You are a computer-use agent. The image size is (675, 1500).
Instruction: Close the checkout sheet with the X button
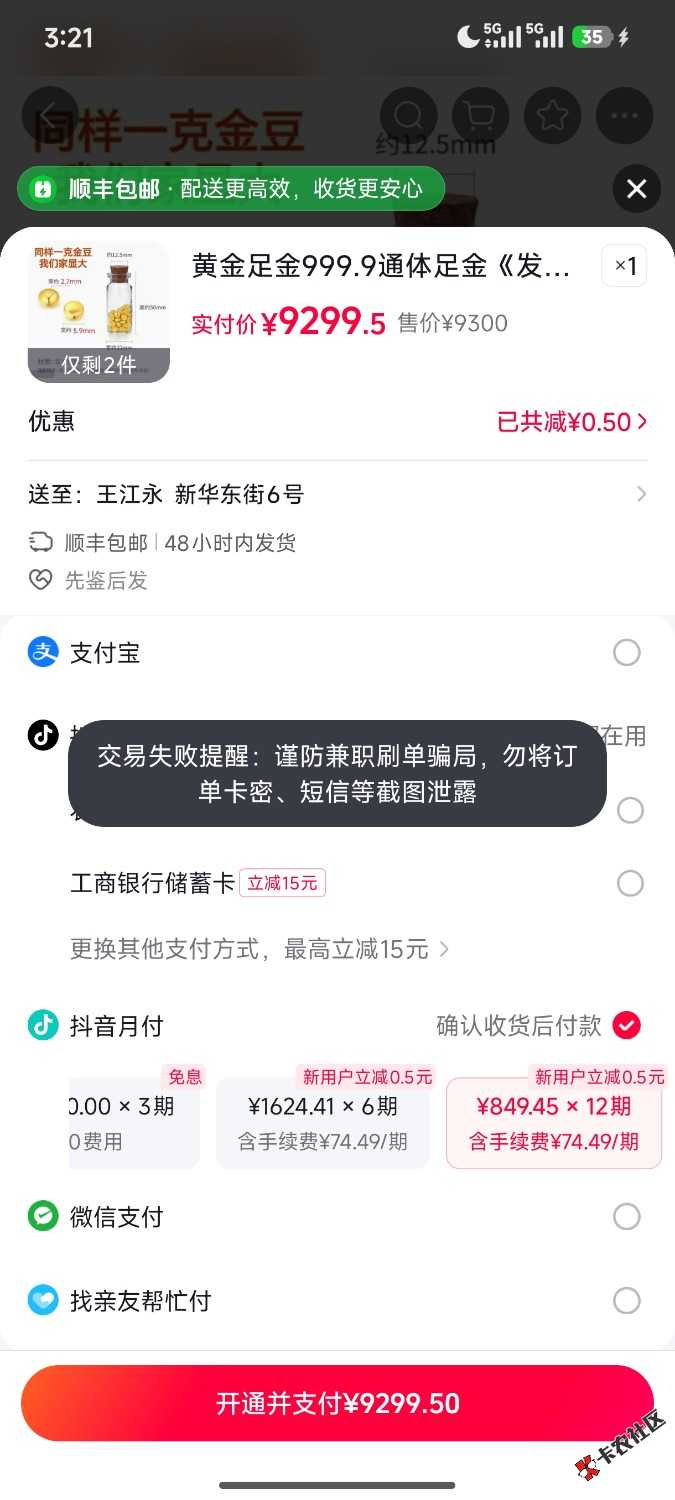[x=637, y=189]
